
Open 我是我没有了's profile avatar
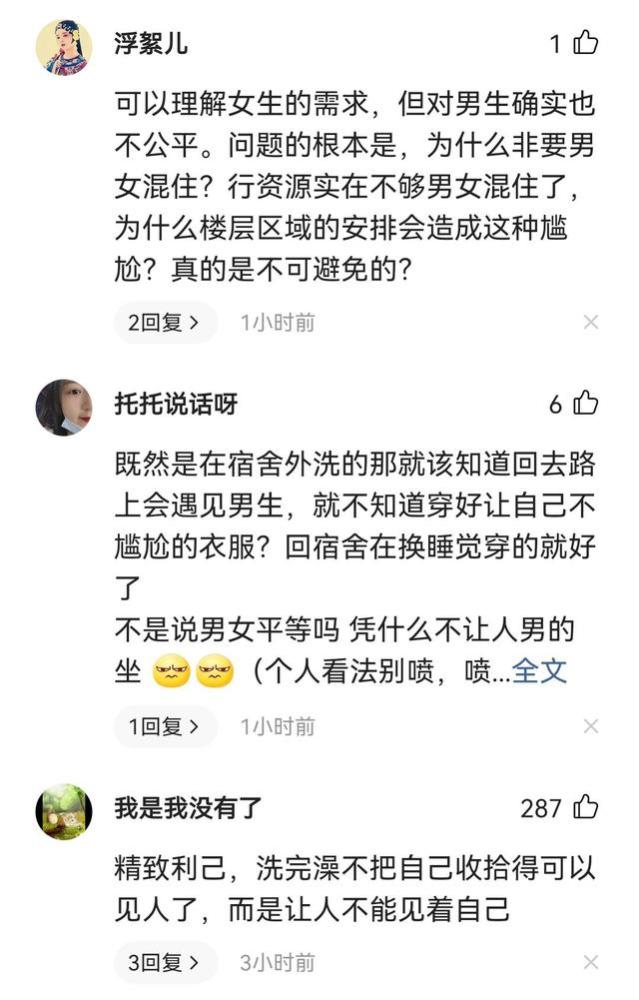[64, 811]
